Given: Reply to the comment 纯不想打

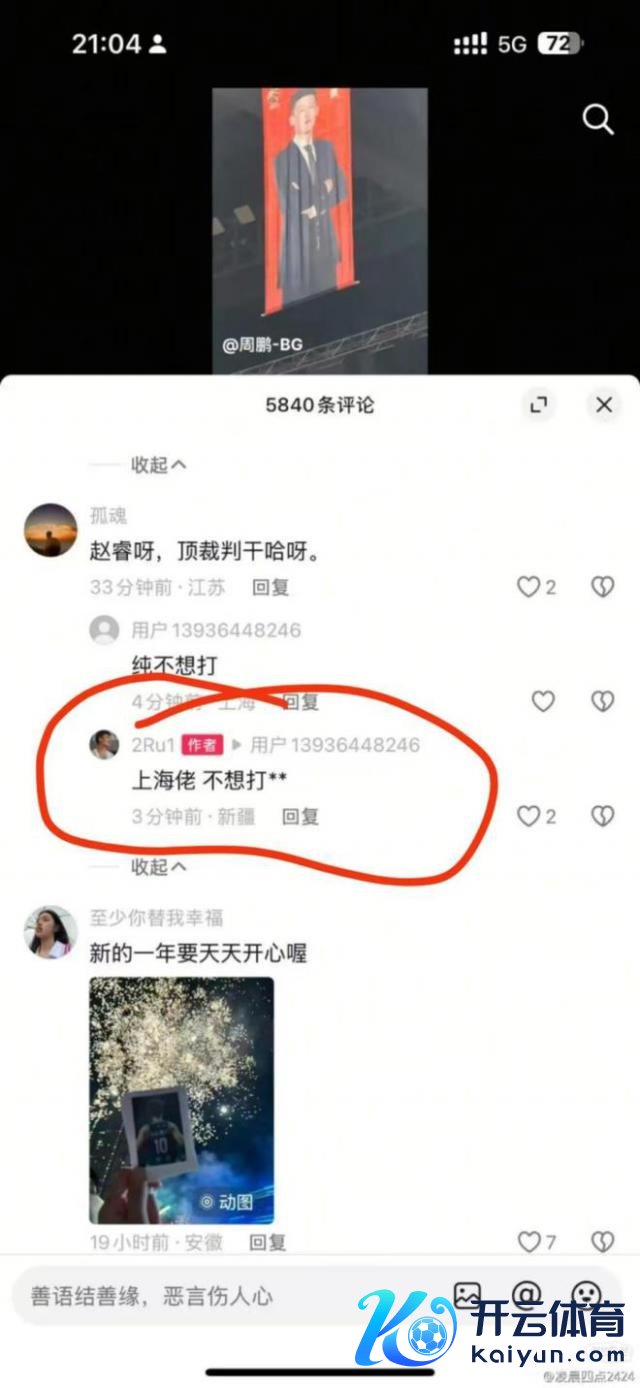Looking at the screenshot, I should (x=300, y=702).
